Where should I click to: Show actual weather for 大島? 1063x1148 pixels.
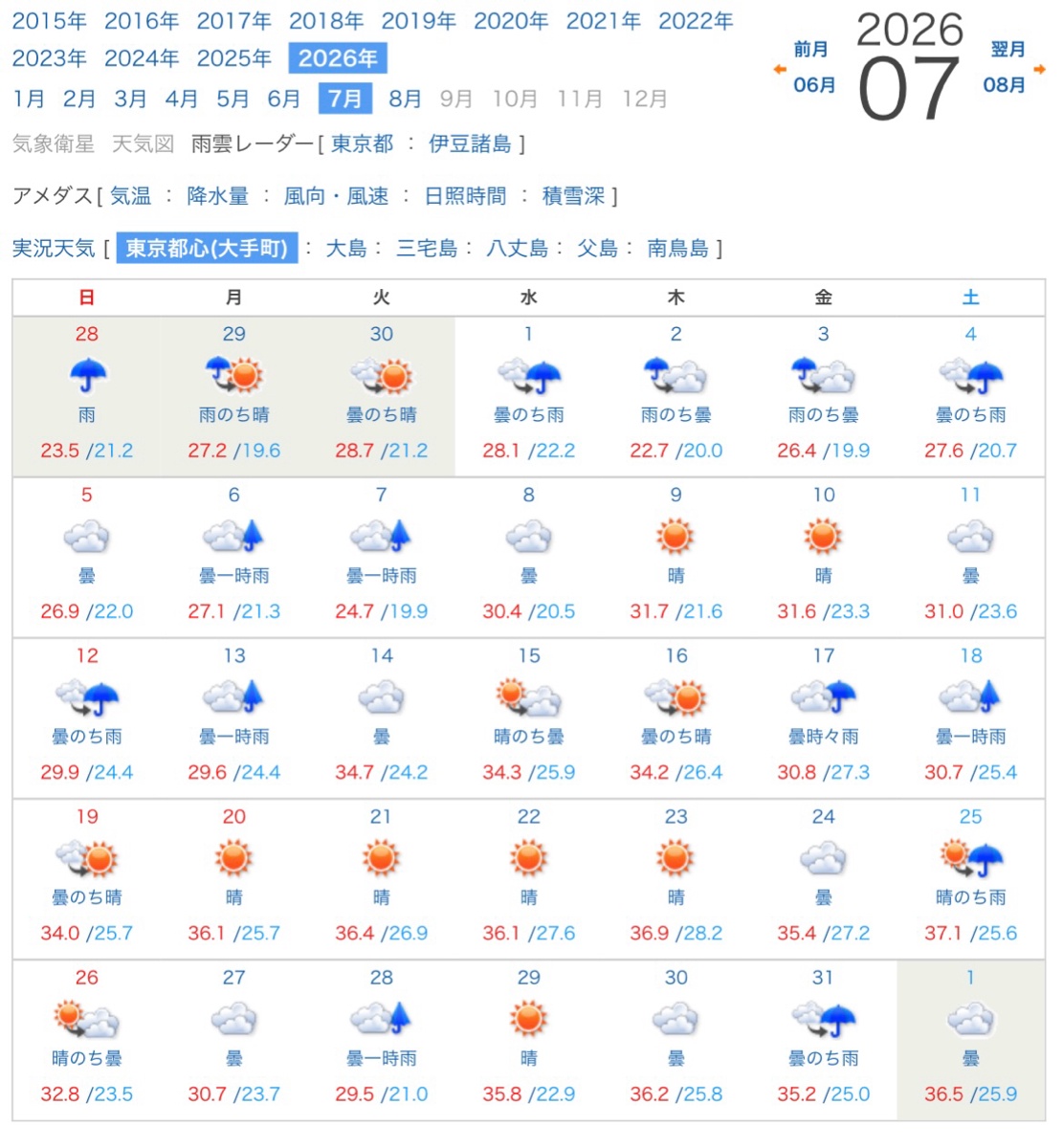[346, 249]
